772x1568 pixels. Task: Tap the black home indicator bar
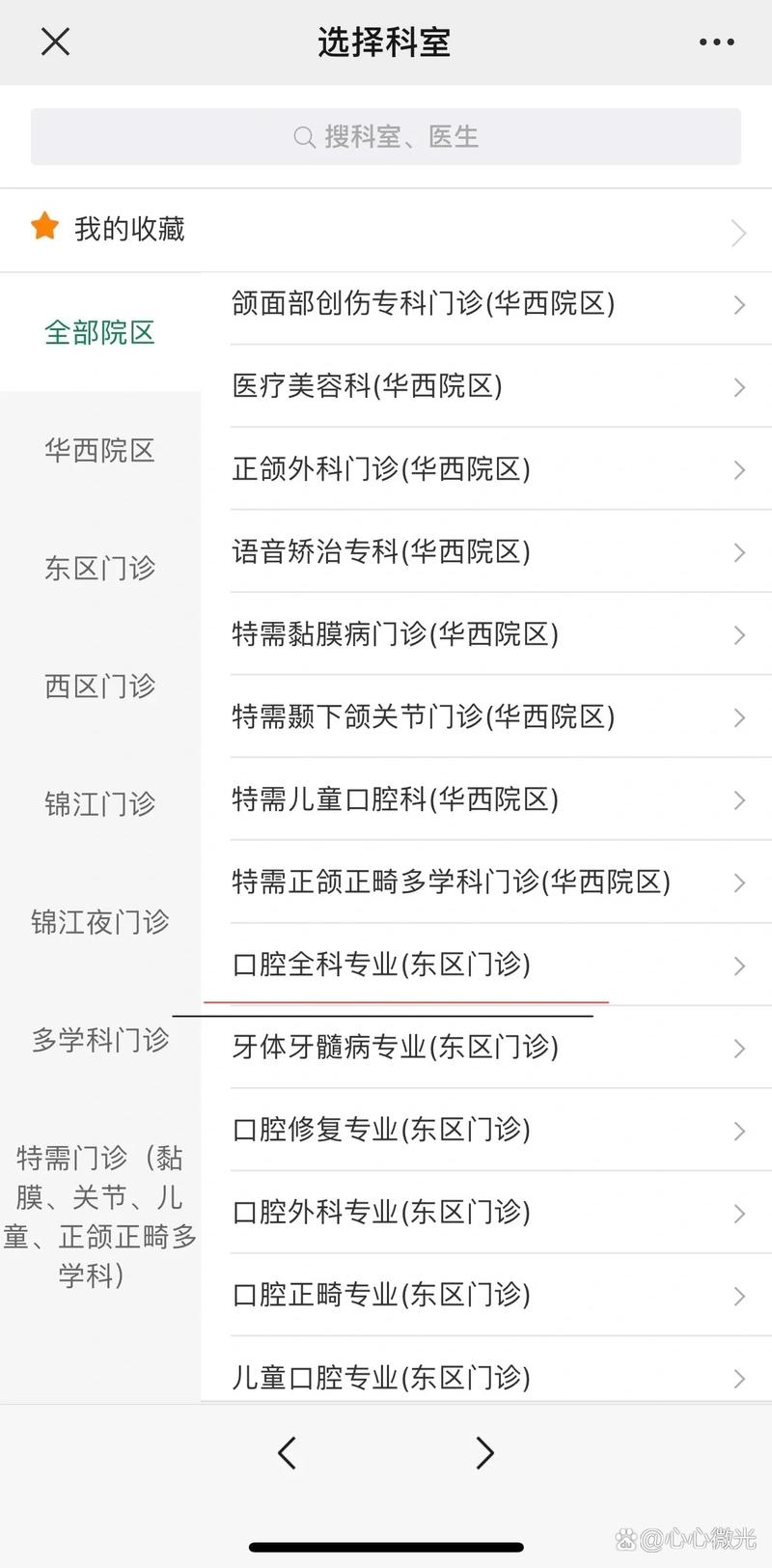click(386, 1545)
